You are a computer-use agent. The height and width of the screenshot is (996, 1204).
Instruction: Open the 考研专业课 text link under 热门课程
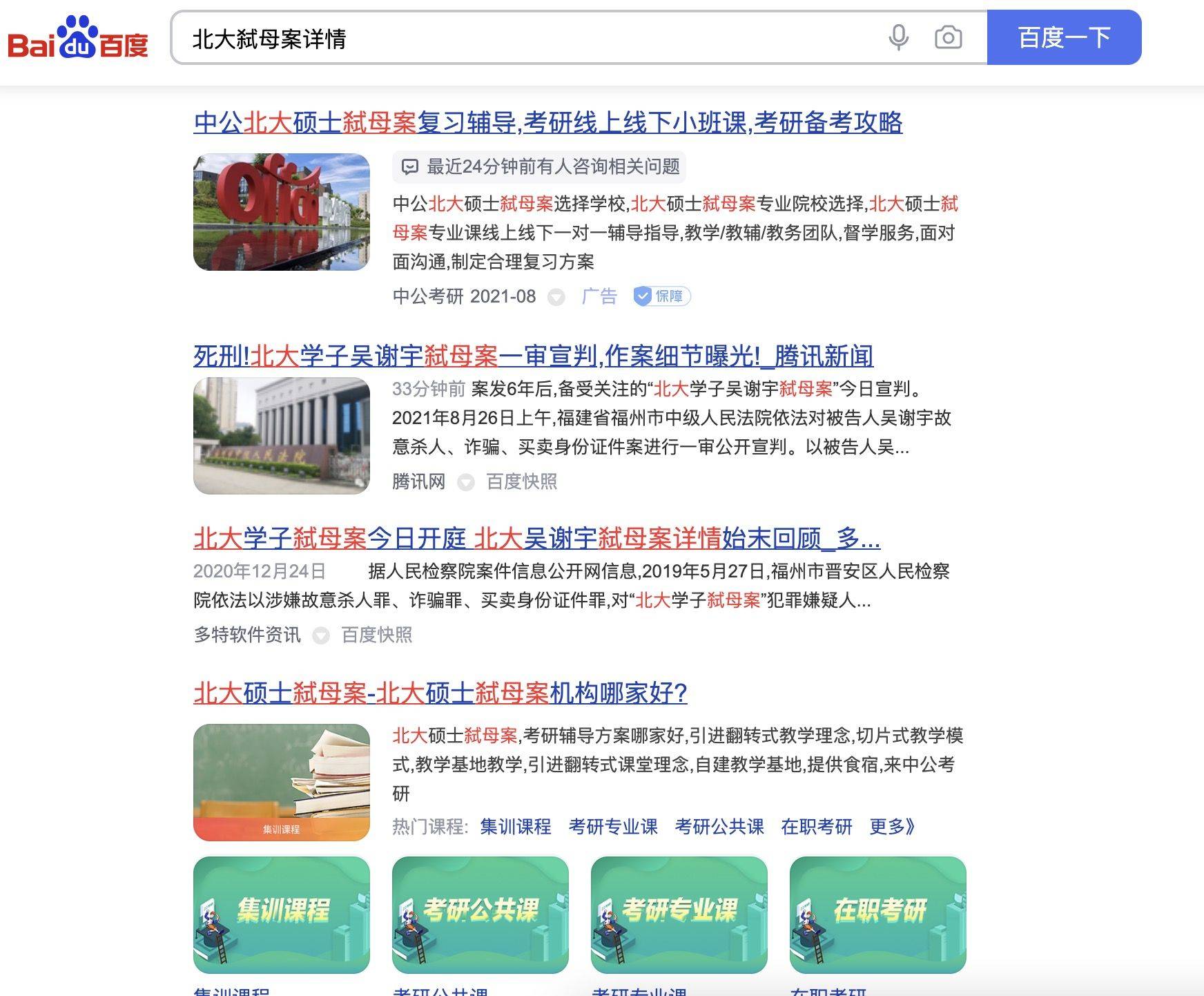pos(613,827)
